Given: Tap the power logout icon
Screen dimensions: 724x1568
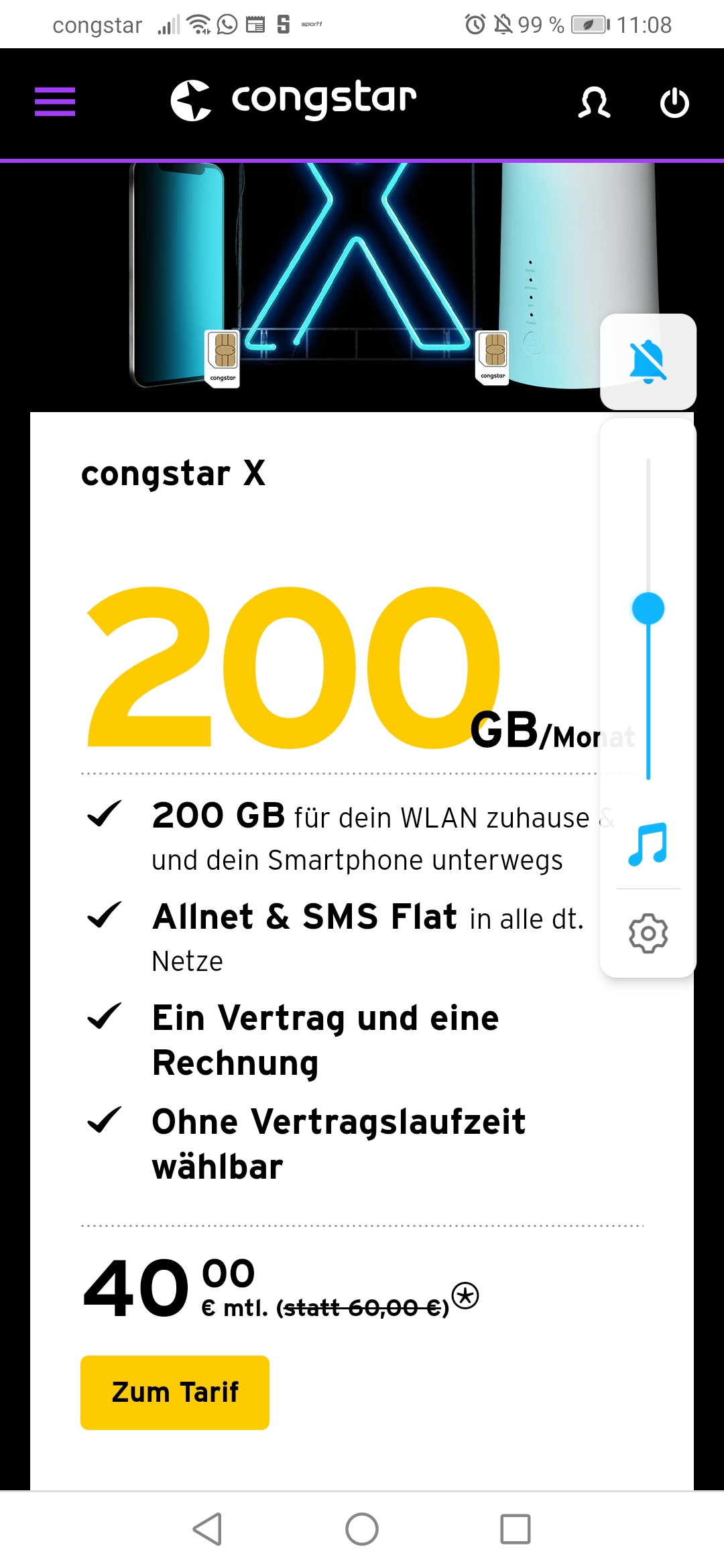Looking at the screenshot, I should coord(674,102).
